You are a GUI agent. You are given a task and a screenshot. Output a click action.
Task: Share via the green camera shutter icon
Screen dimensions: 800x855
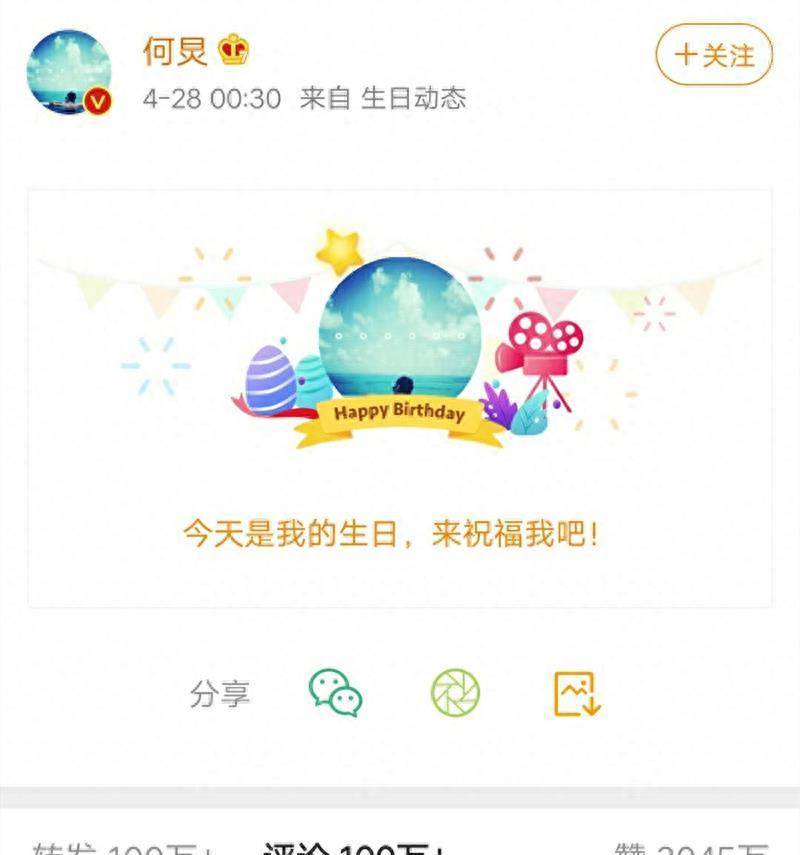456,692
